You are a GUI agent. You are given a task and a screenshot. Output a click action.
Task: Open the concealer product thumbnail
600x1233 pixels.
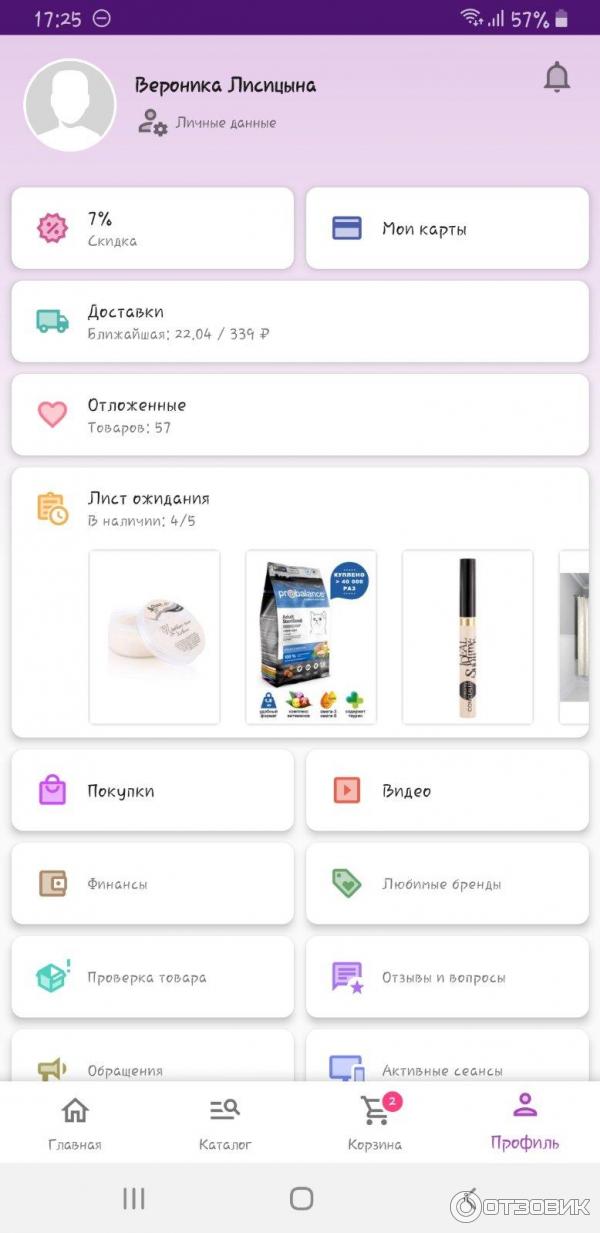click(467, 637)
